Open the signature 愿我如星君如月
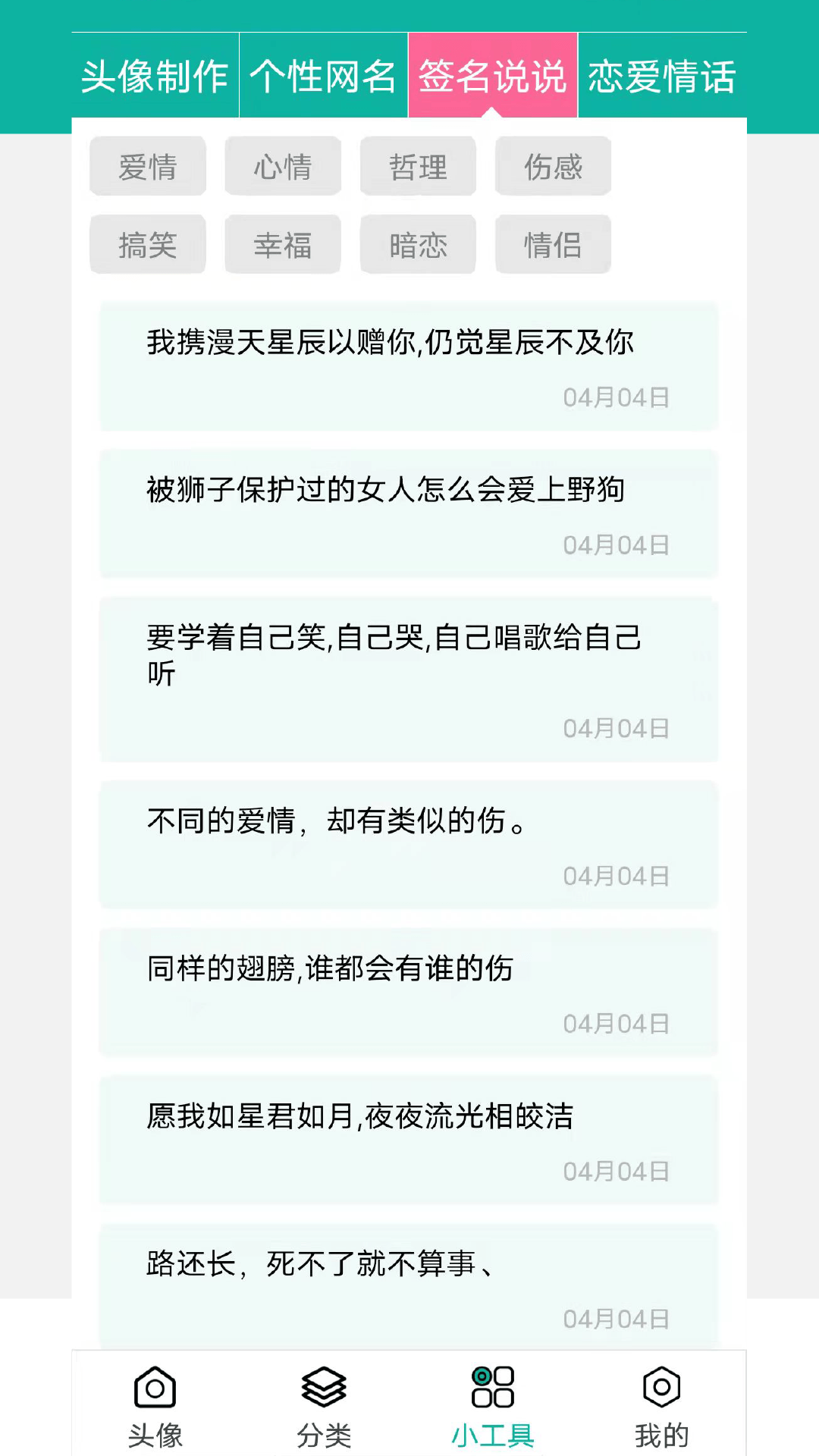 tap(409, 1140)
